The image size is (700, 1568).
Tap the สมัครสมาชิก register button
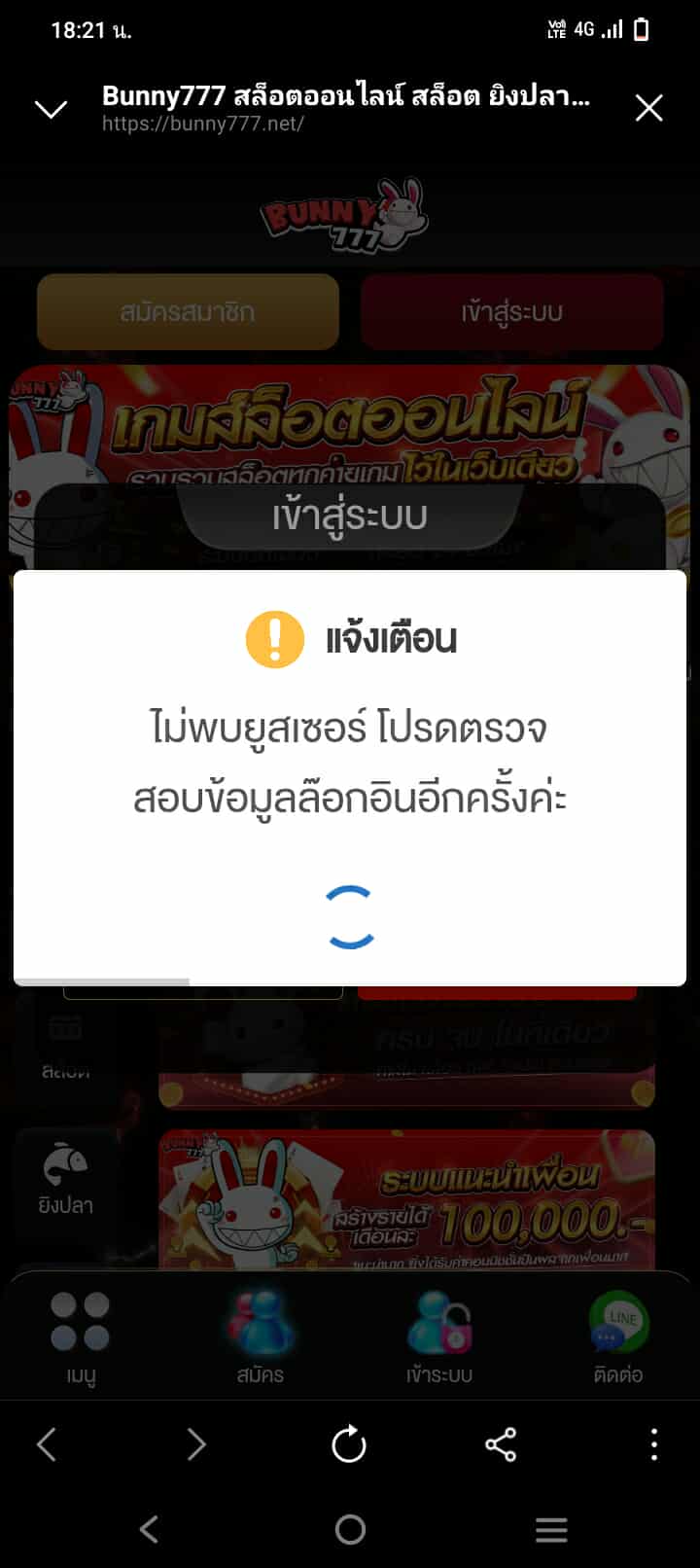coord(188,312)
